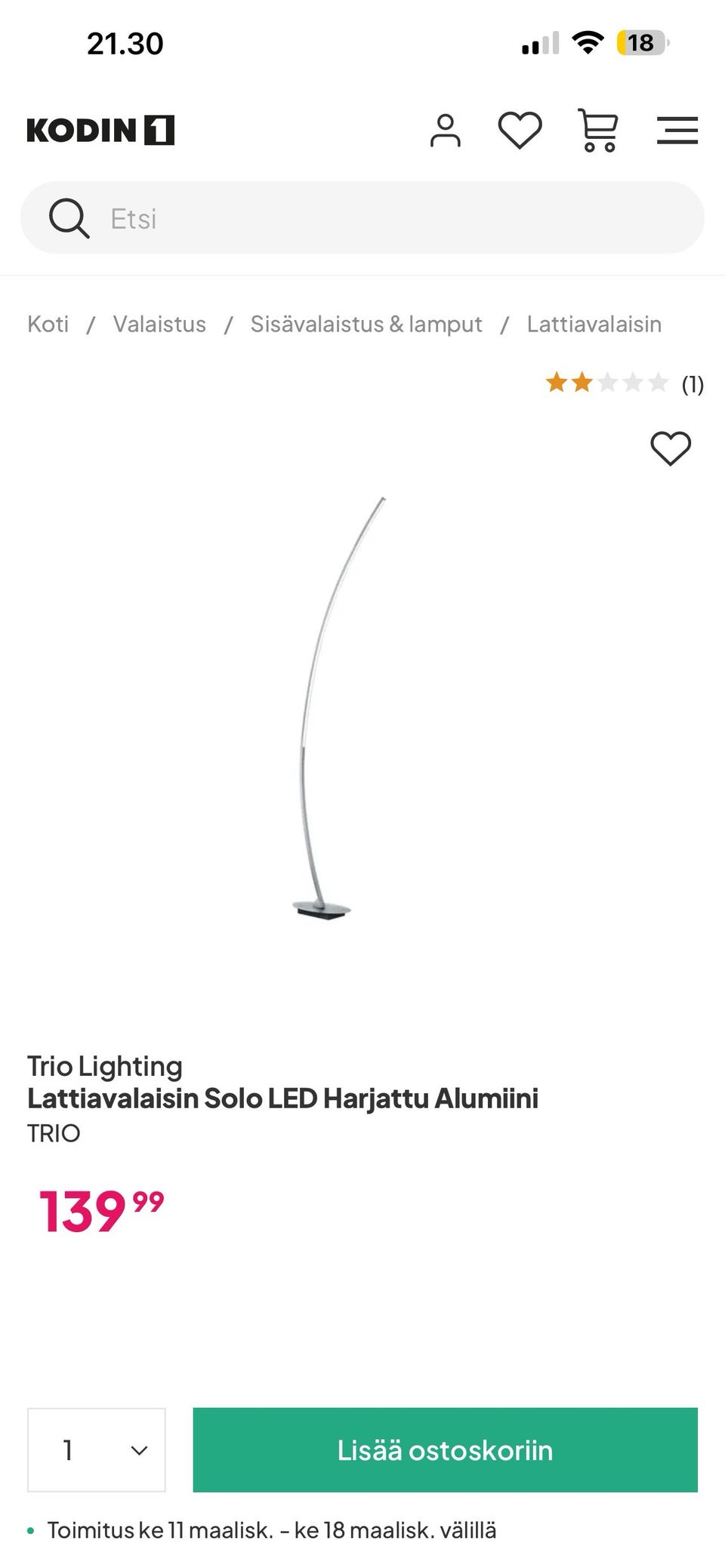725x1568 pixels.
Task: Tap Lisää ostoskoriin button
Action: pos(446,1449)
